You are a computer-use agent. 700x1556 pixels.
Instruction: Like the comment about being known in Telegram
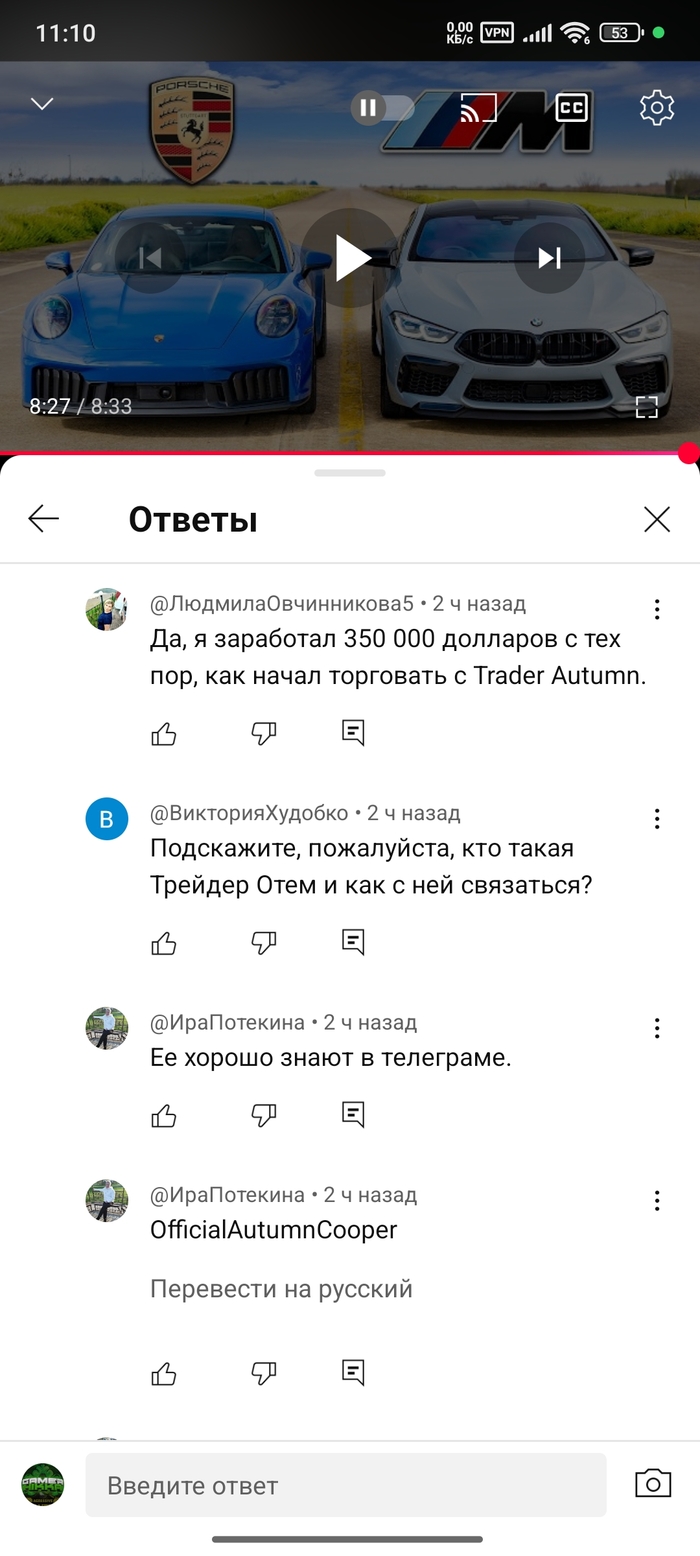pyautogui.click(x=164, y=1115)
